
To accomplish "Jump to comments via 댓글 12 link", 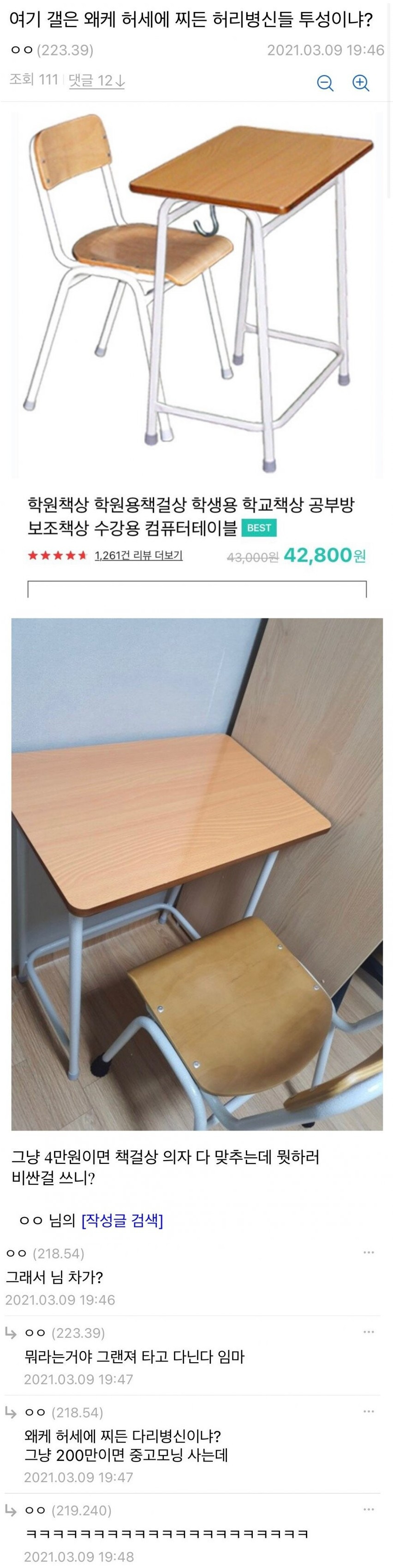I will [x=97, y=80].
